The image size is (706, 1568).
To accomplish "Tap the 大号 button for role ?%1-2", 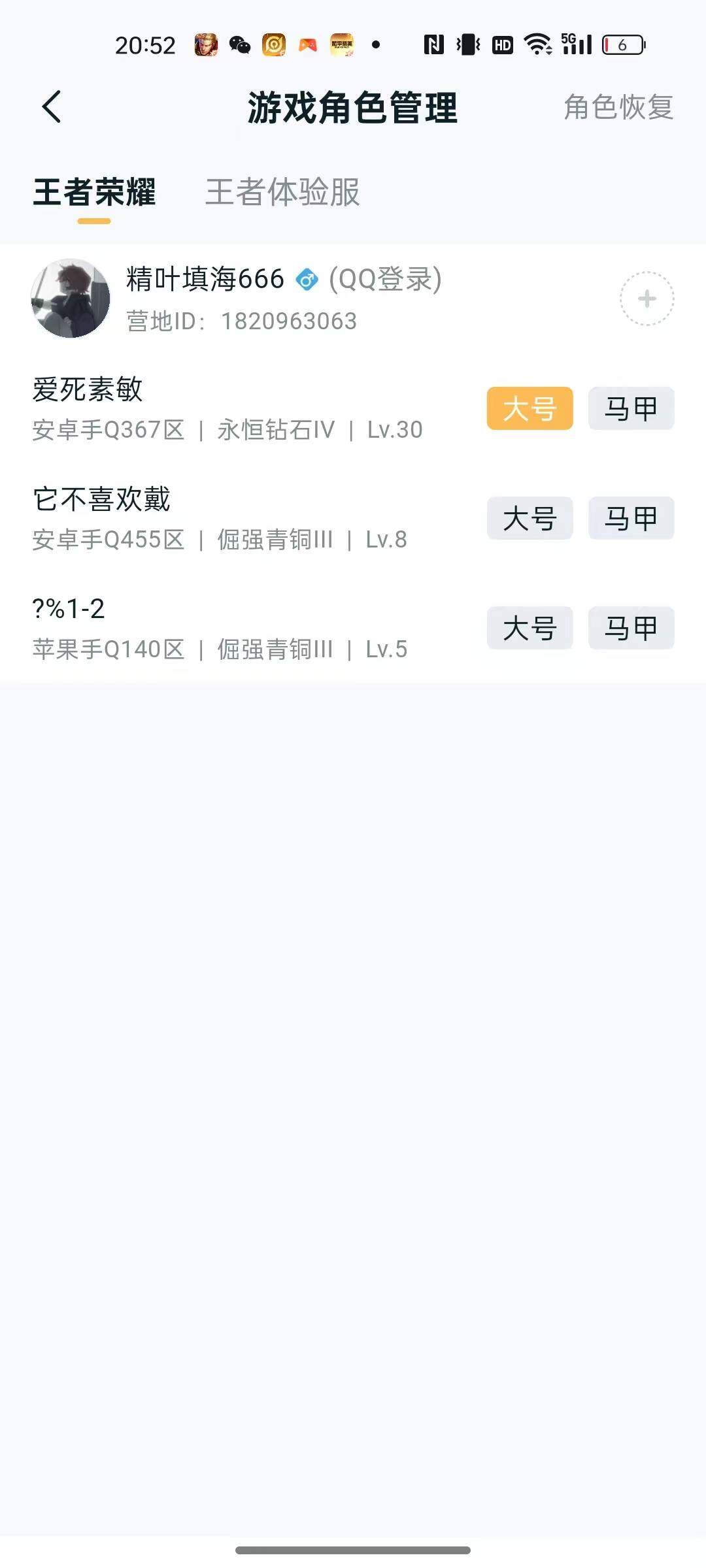I will 529,628.
